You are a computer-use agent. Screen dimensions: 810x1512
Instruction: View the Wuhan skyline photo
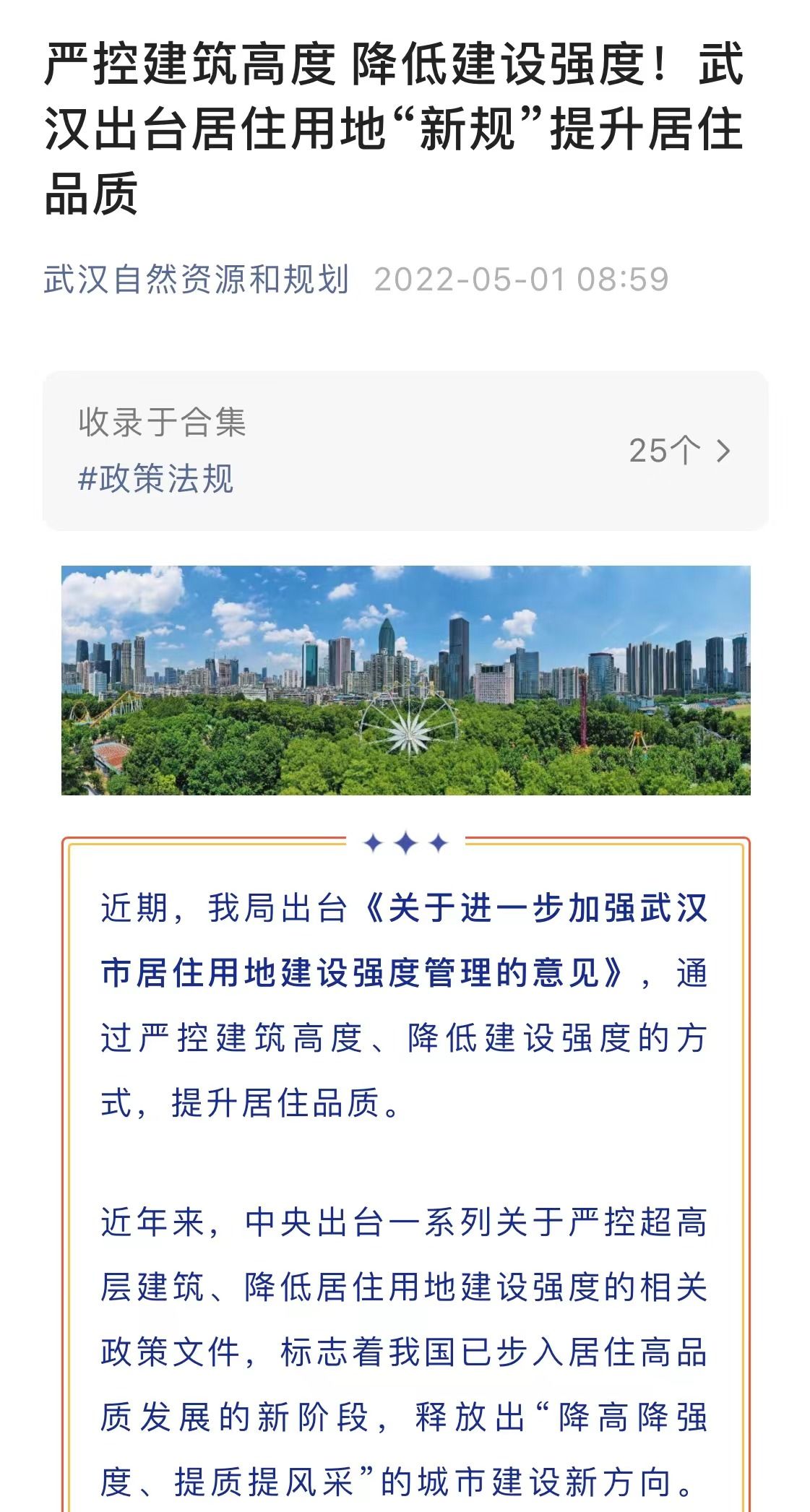405,680
